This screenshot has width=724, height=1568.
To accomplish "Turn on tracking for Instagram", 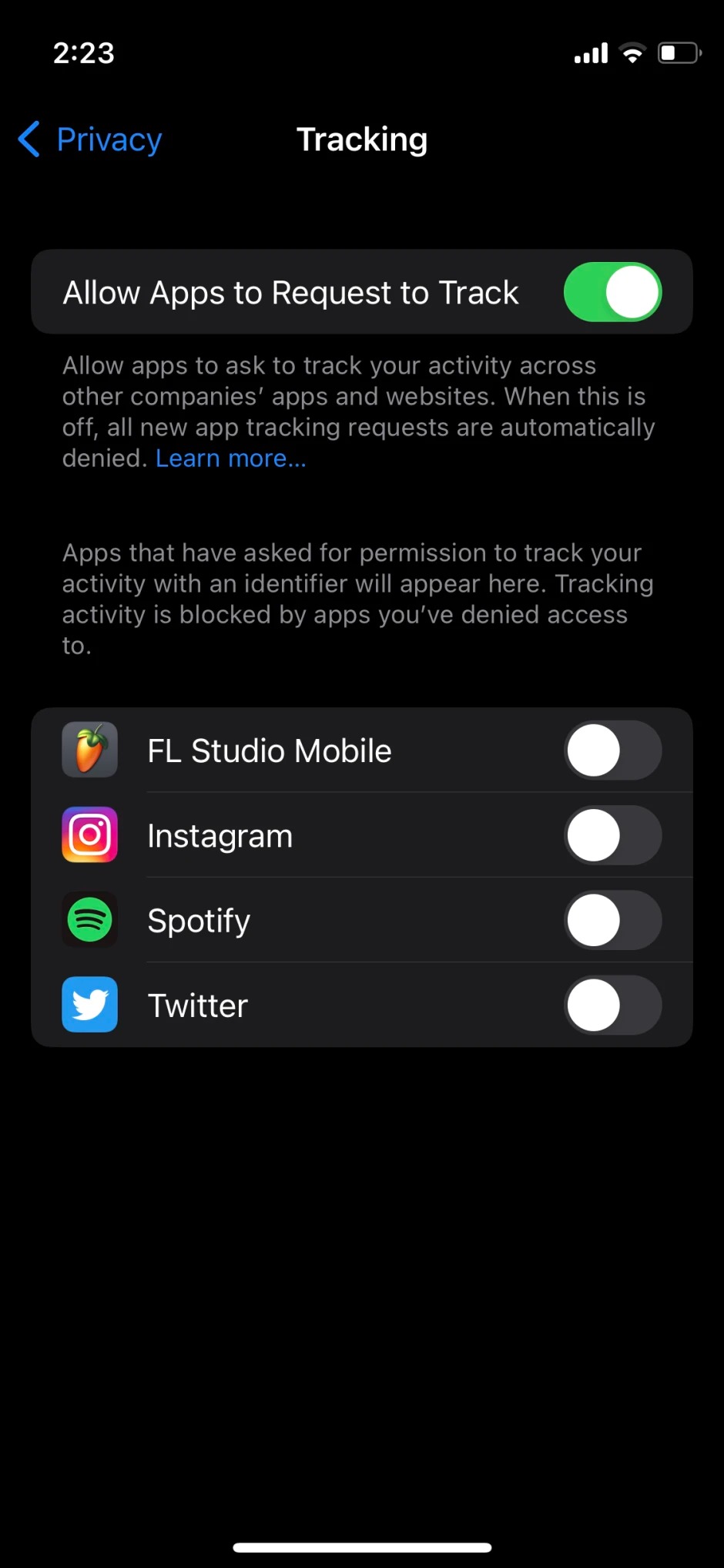I will pos(612,835).
